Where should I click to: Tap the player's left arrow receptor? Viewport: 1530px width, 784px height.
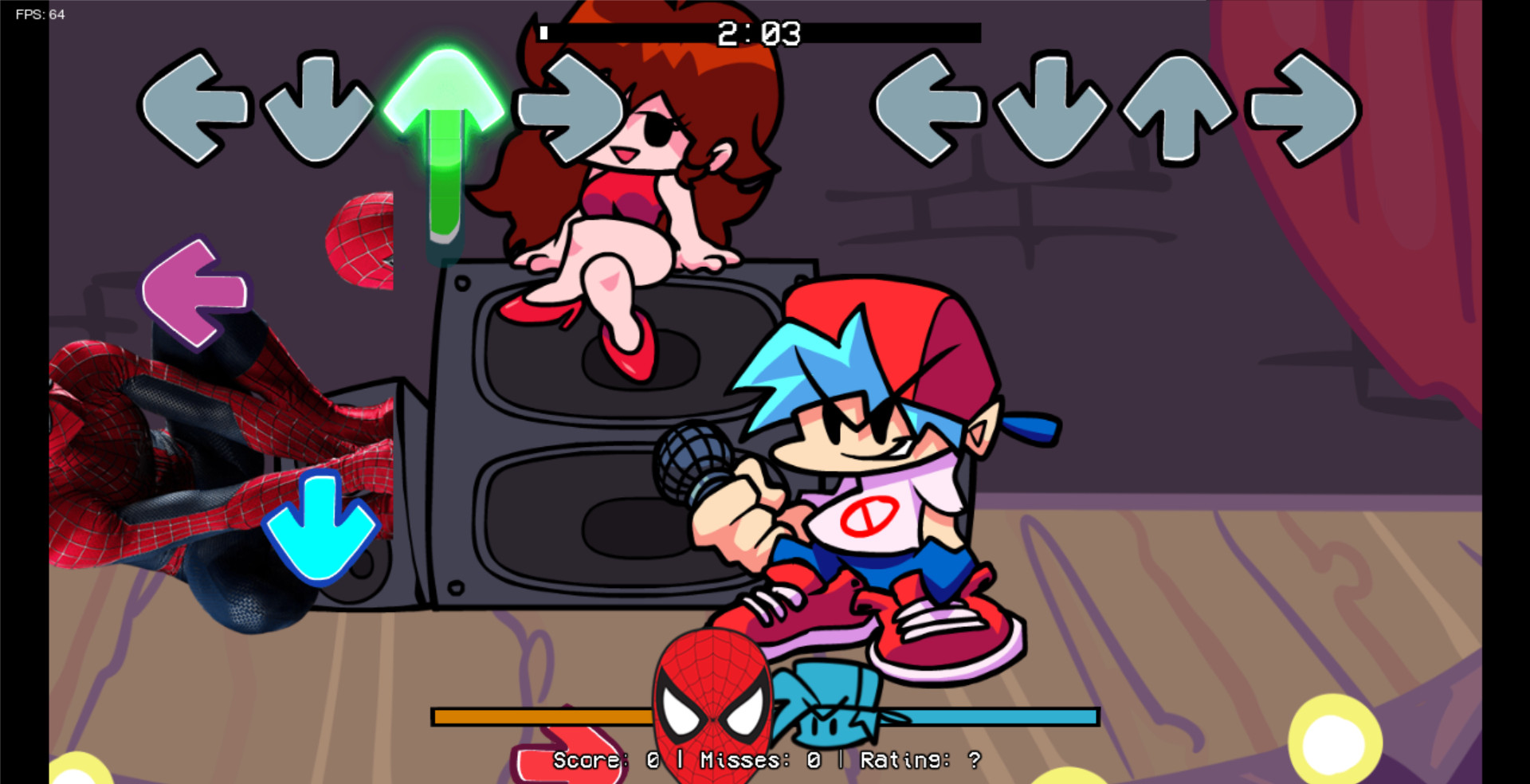click(928, 108)
